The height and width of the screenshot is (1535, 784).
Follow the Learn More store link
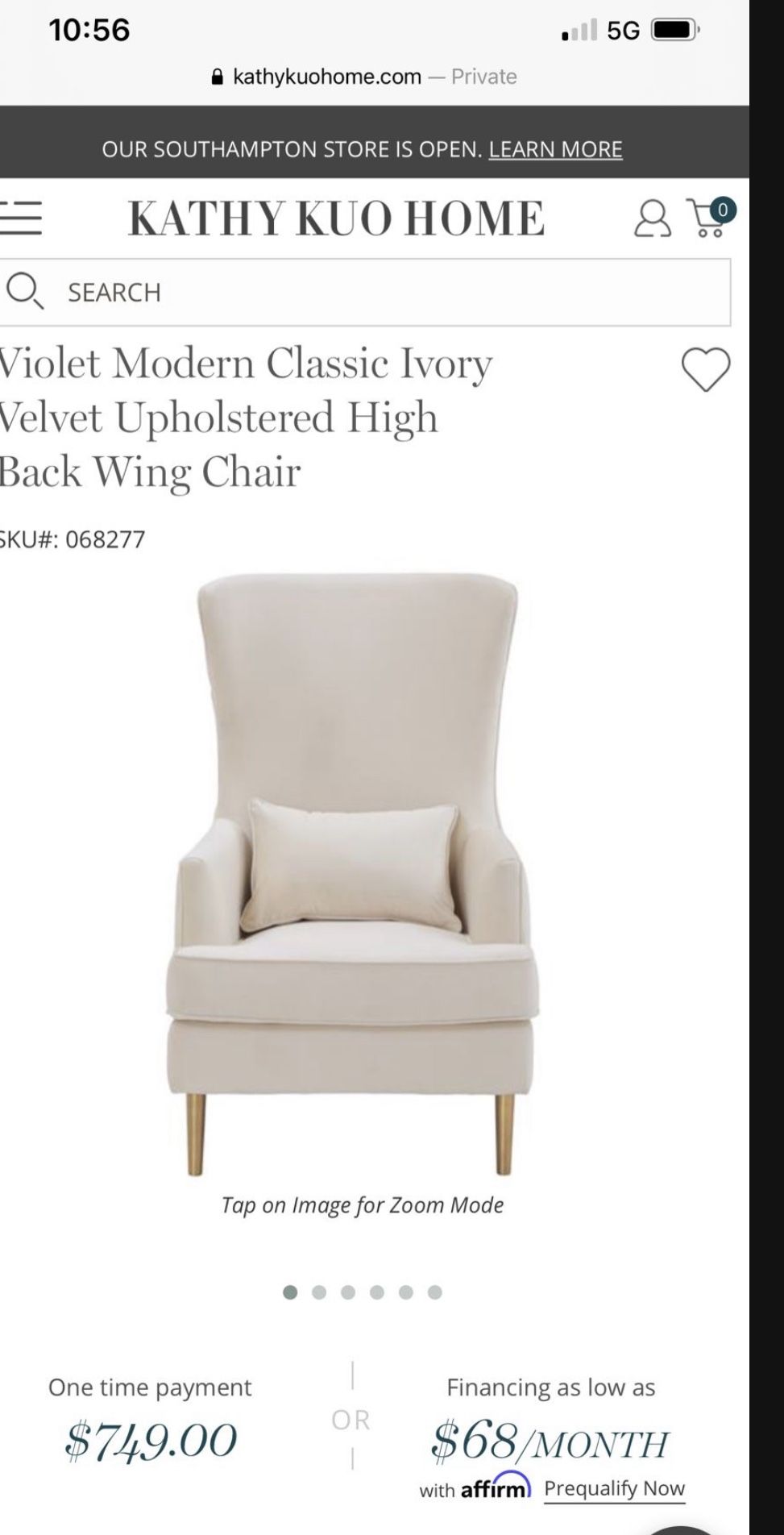555,149
